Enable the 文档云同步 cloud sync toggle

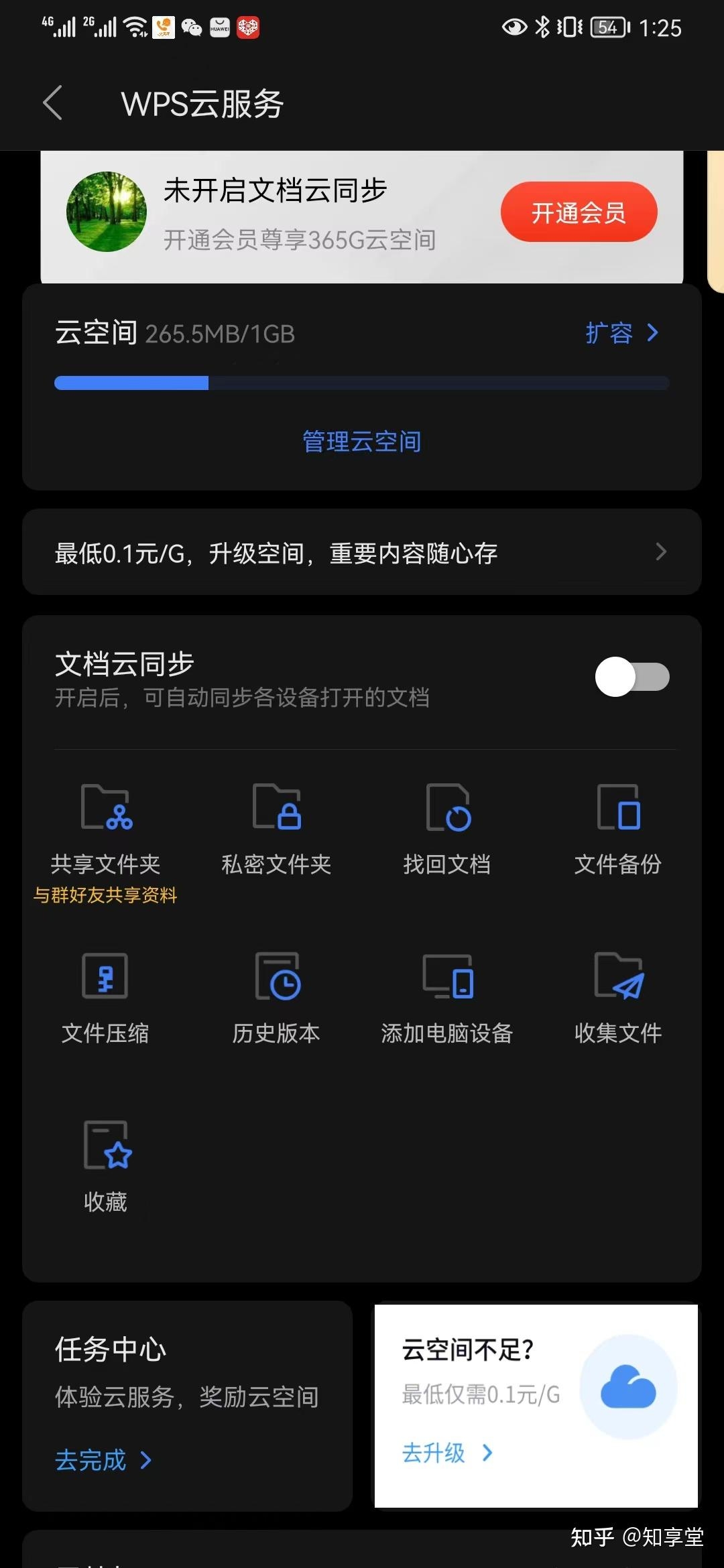coord(631,677)
